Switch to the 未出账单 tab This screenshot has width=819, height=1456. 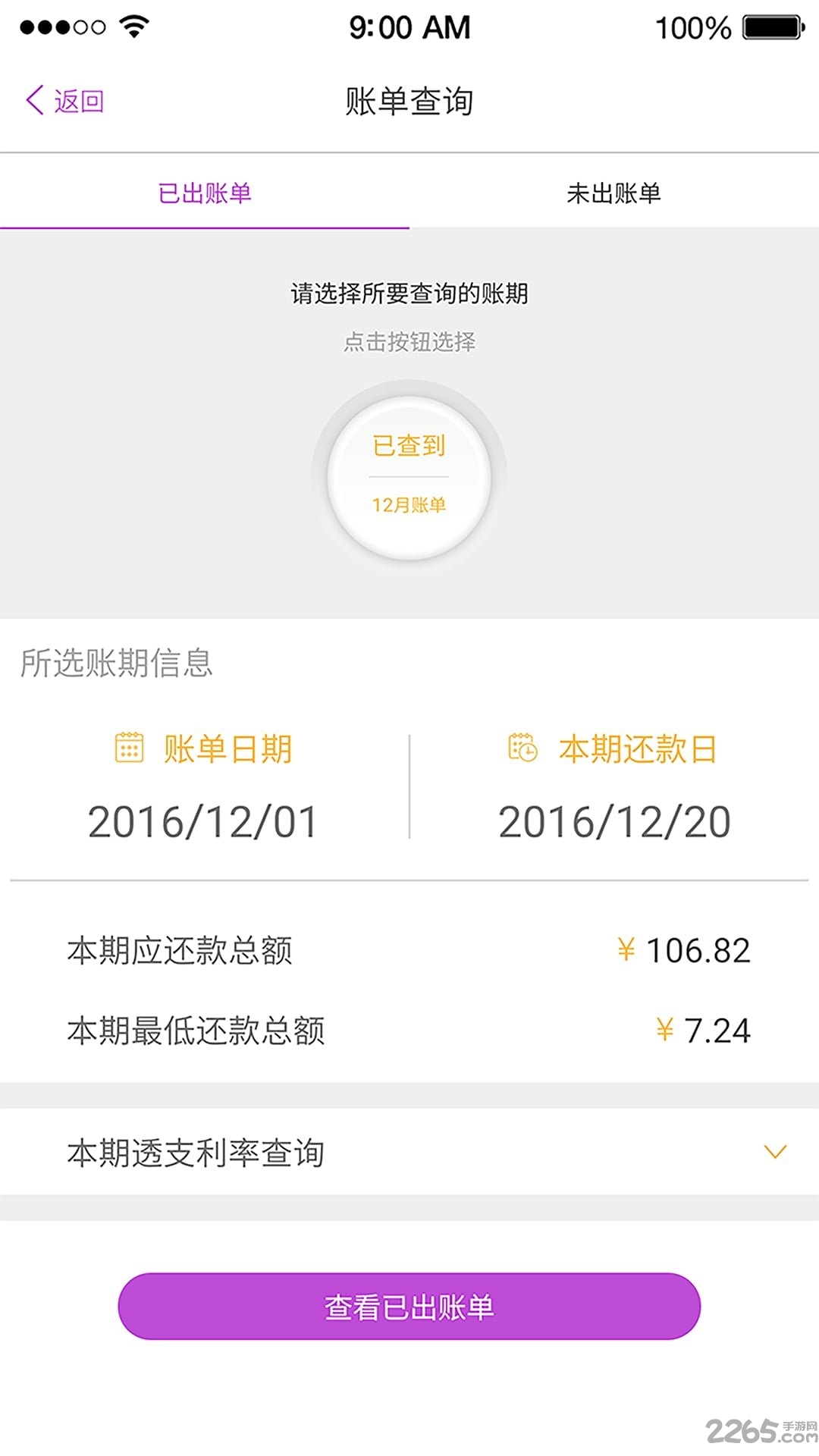pyautogui.click(x=613, y=193)
